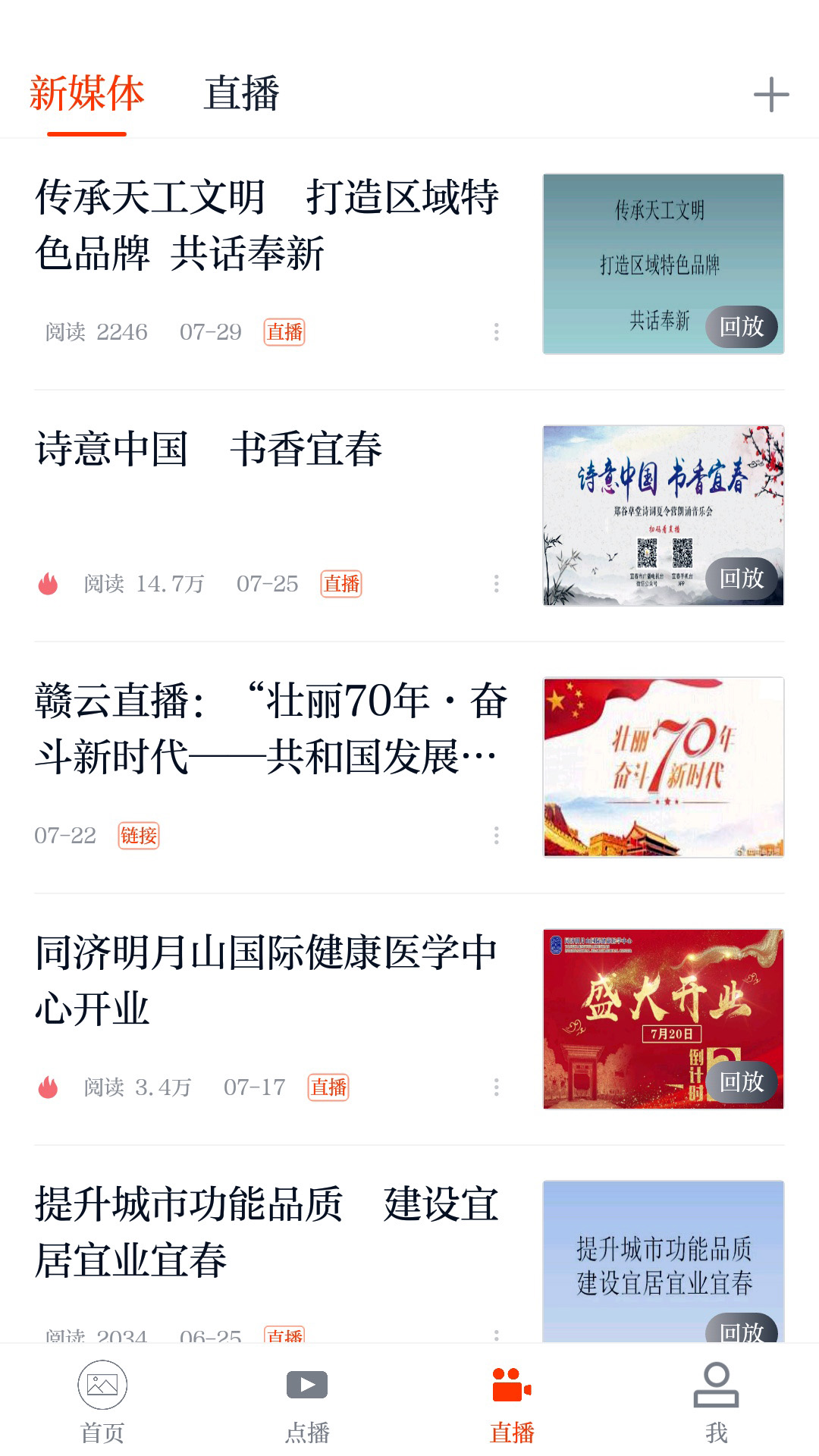The image size is (819, 1456).
Task: Tap the plus icon at top right
Action: pos(771,95)
